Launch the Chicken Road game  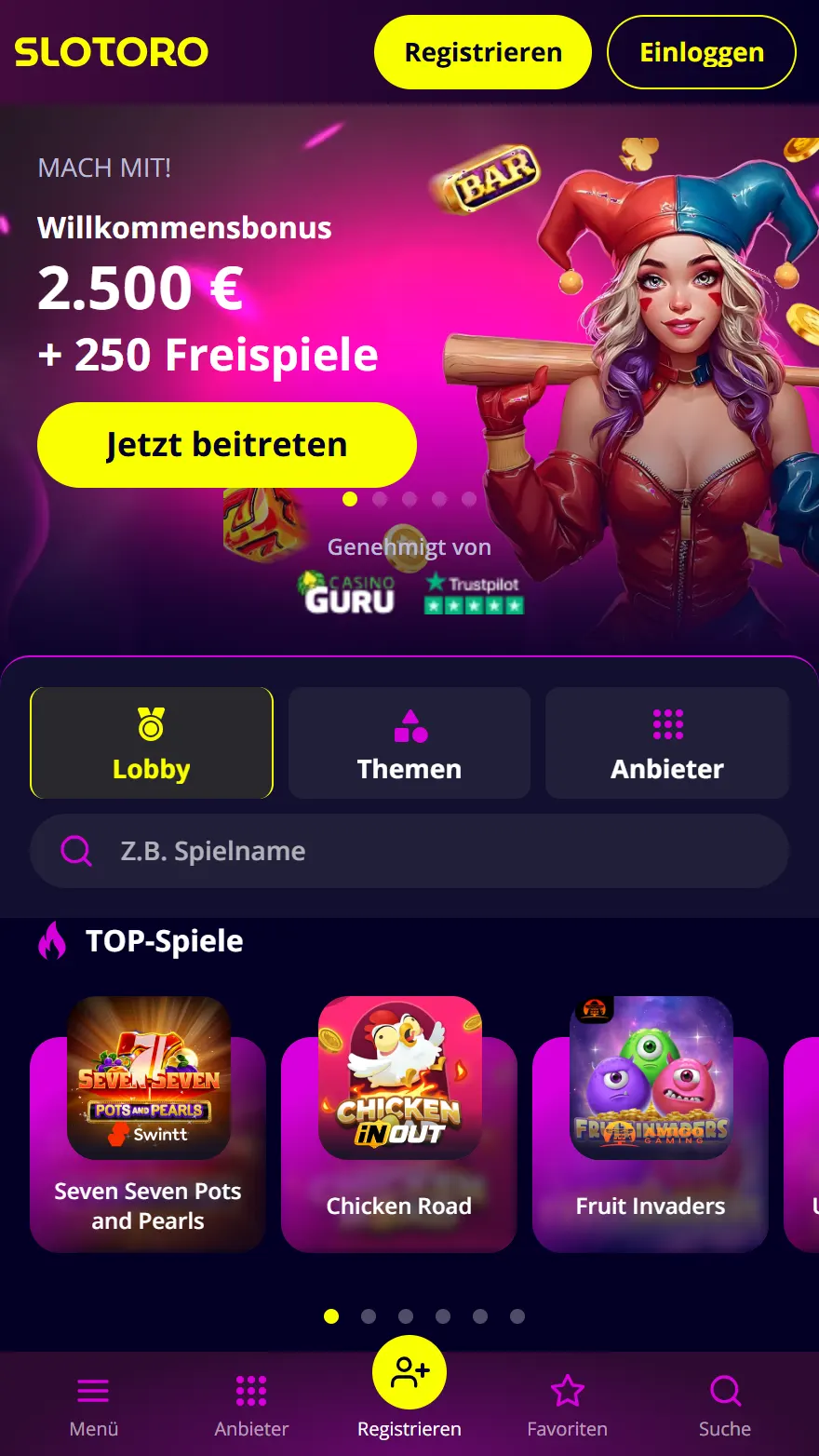point(399,1125)
